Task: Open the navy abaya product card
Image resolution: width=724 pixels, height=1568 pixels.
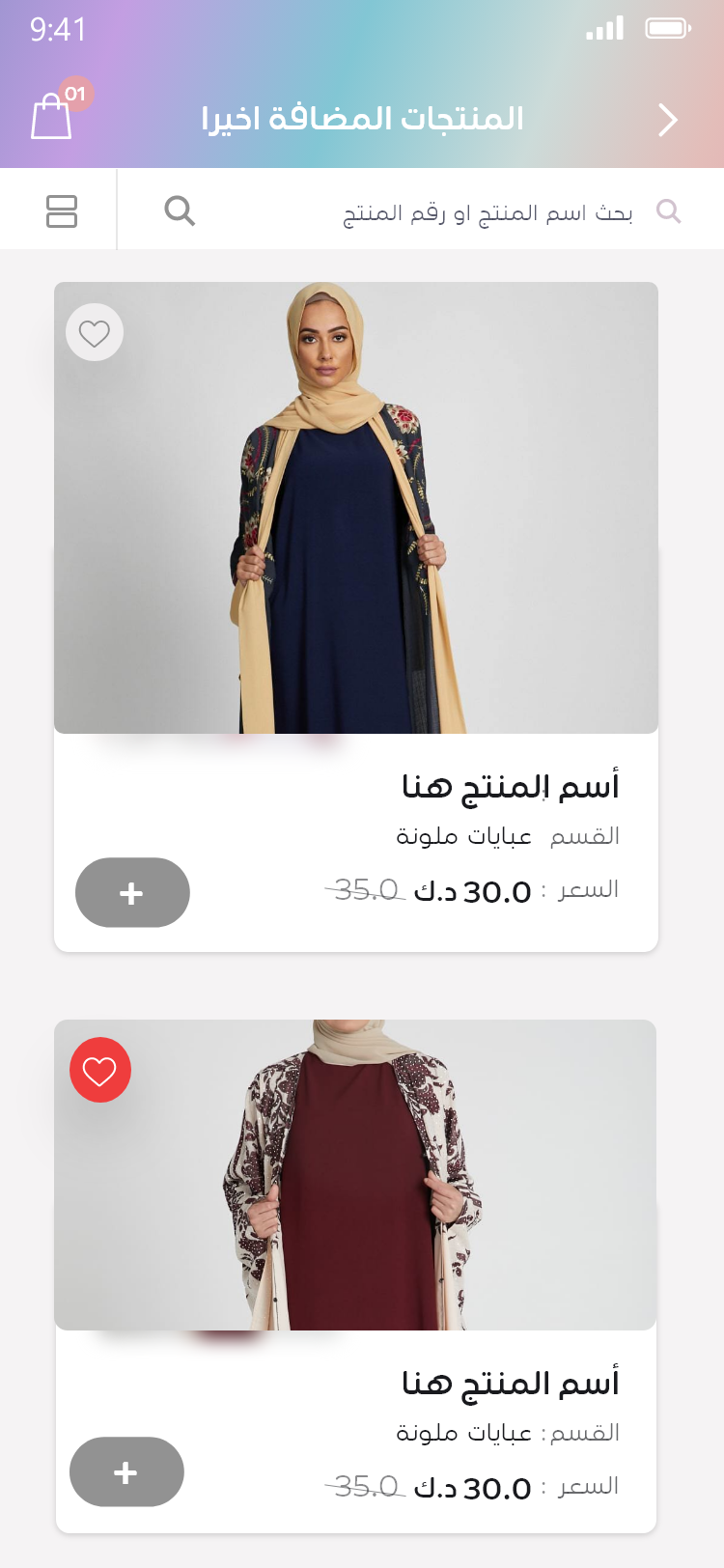Action: (356, 617)
